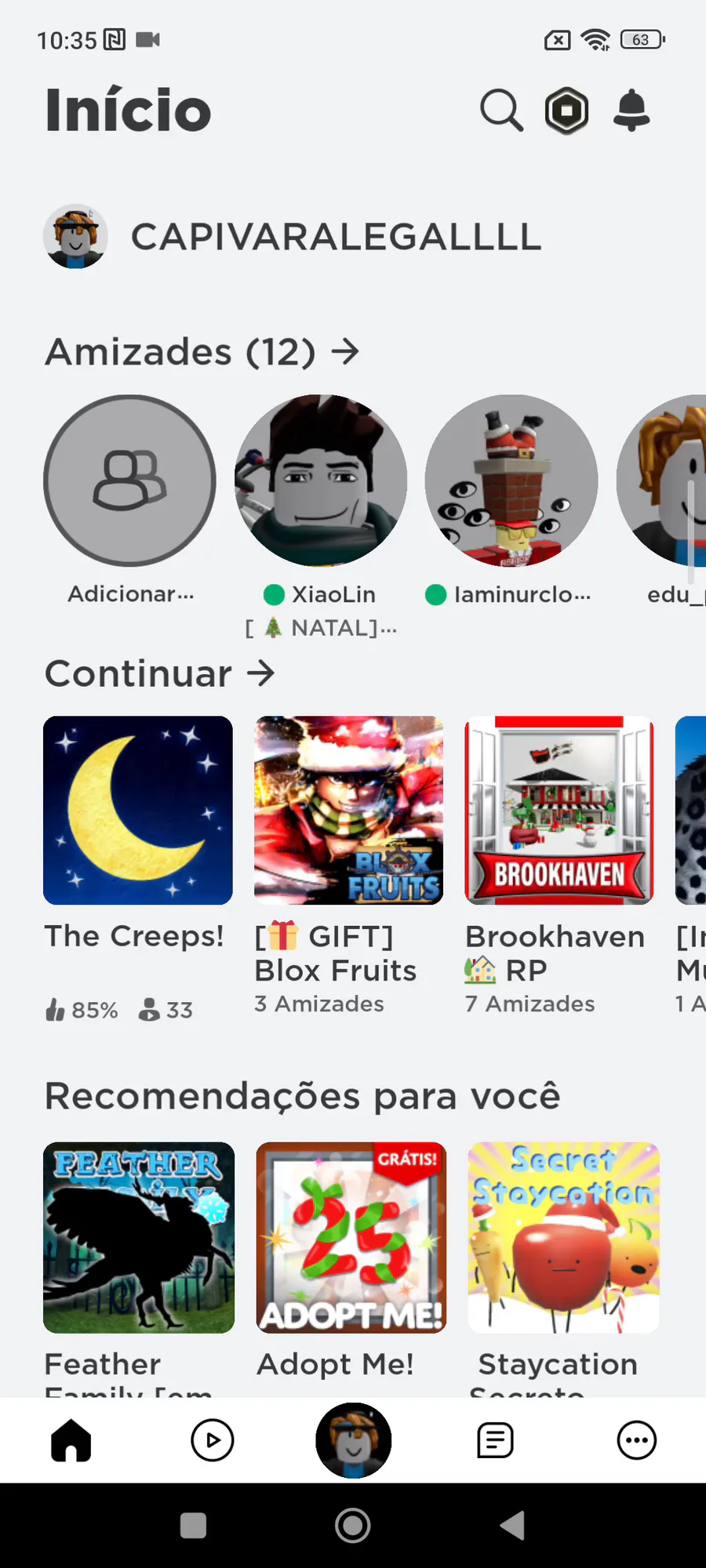Open the notifications bell
This screenshot has width=706, height=1568.
[631, 111]
